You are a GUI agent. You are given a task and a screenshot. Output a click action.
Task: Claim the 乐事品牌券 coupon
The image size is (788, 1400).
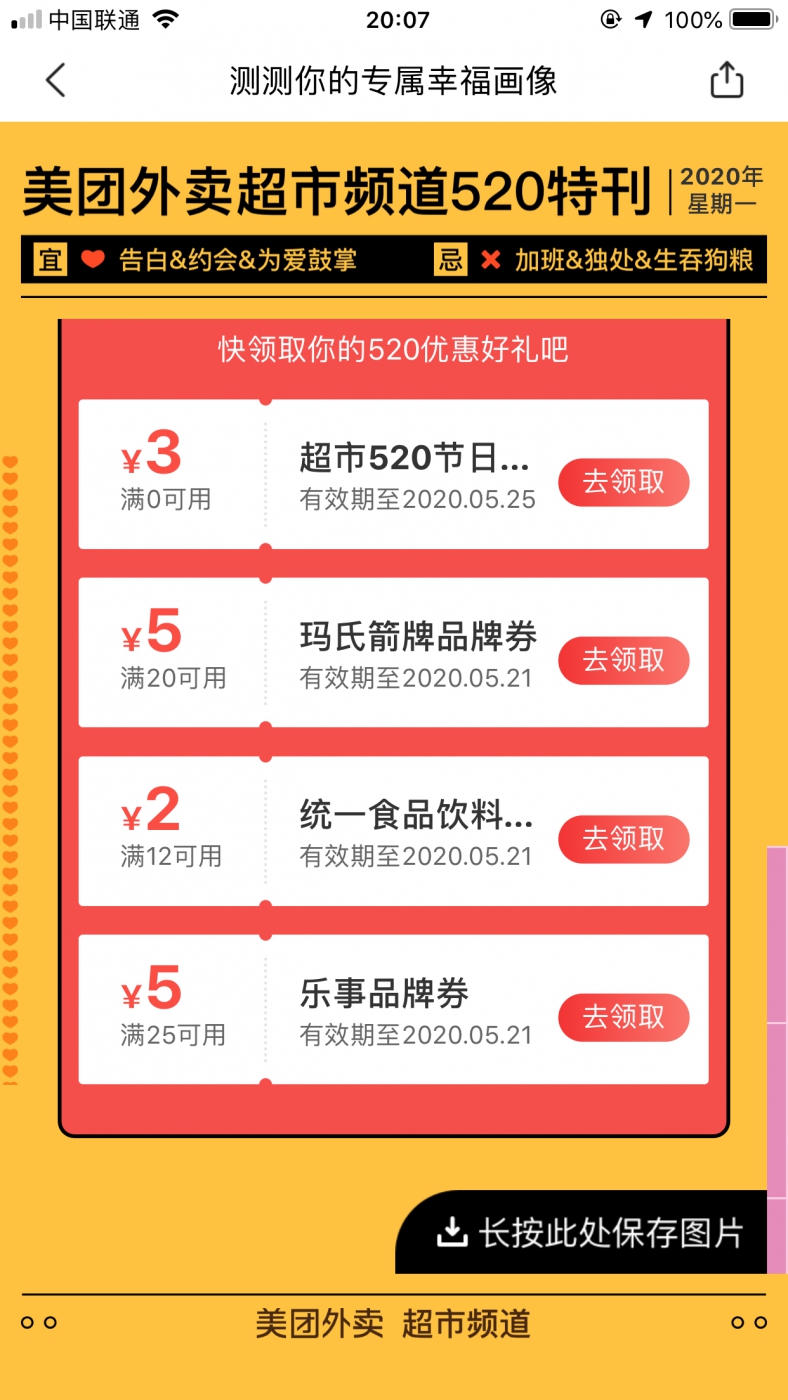coord(624,1018)
